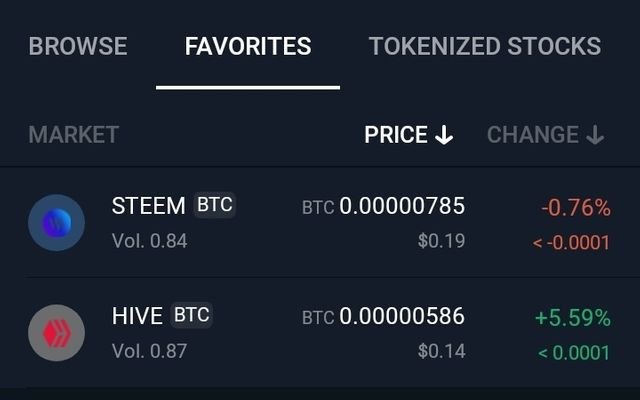Sort the list by Price
640x400 pixels.
408,135
